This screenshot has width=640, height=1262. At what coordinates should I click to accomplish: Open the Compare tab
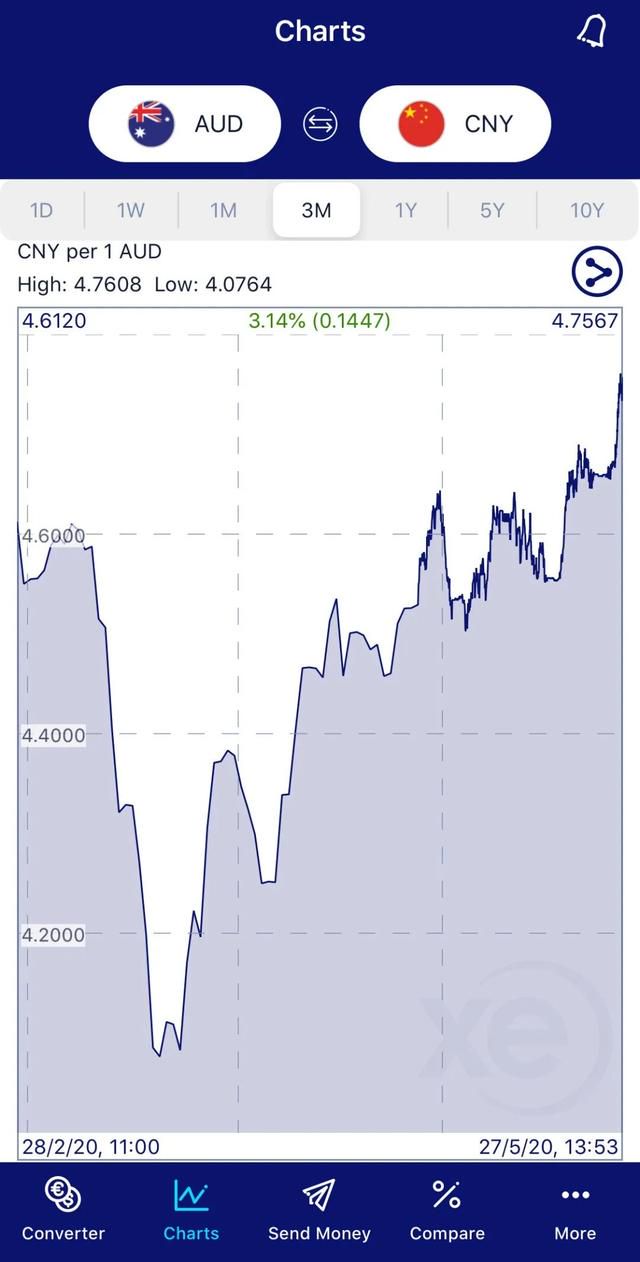click(x=447, y=1210)
